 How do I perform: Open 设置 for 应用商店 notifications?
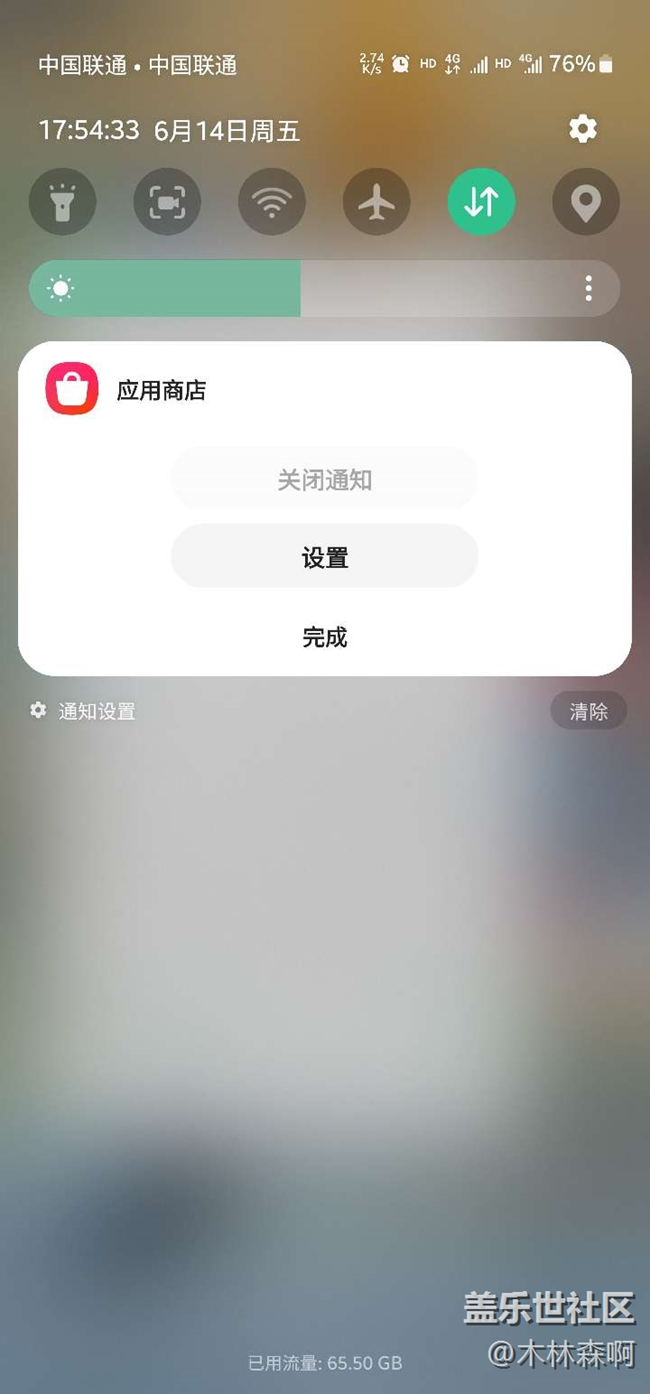(x=324, y=557)
